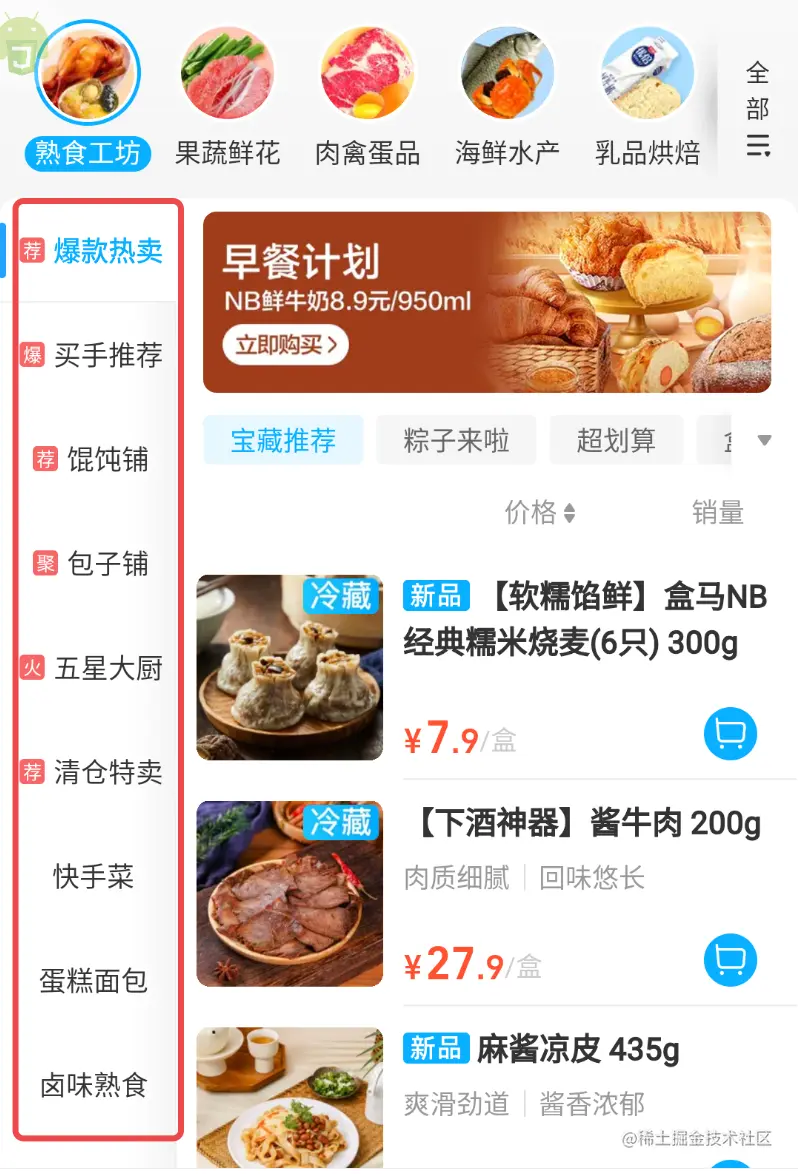
Task: Select the 海鲜水产 category
Action: pyautogui.click(x=507, y=98)
